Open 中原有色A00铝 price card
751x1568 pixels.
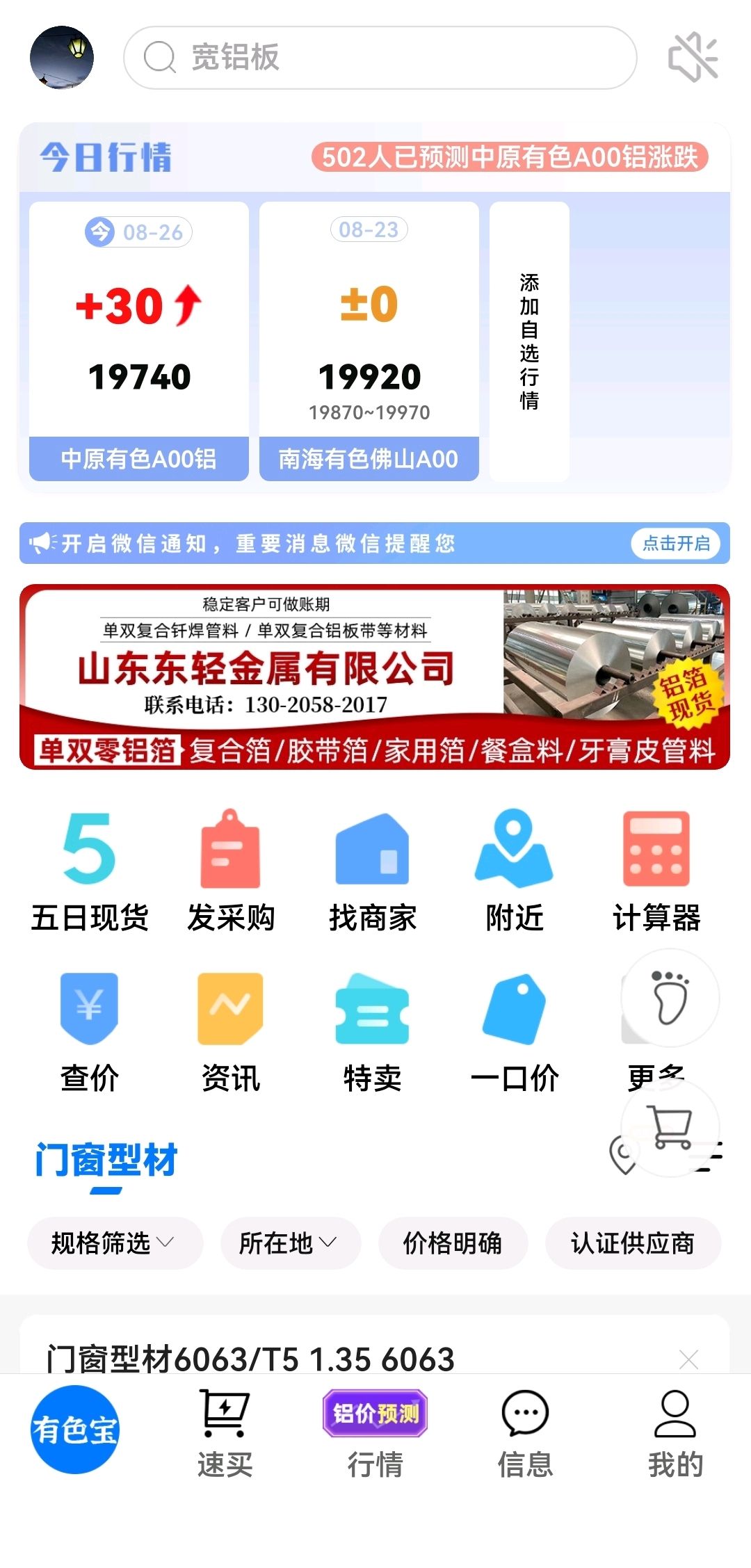(139, 341)
